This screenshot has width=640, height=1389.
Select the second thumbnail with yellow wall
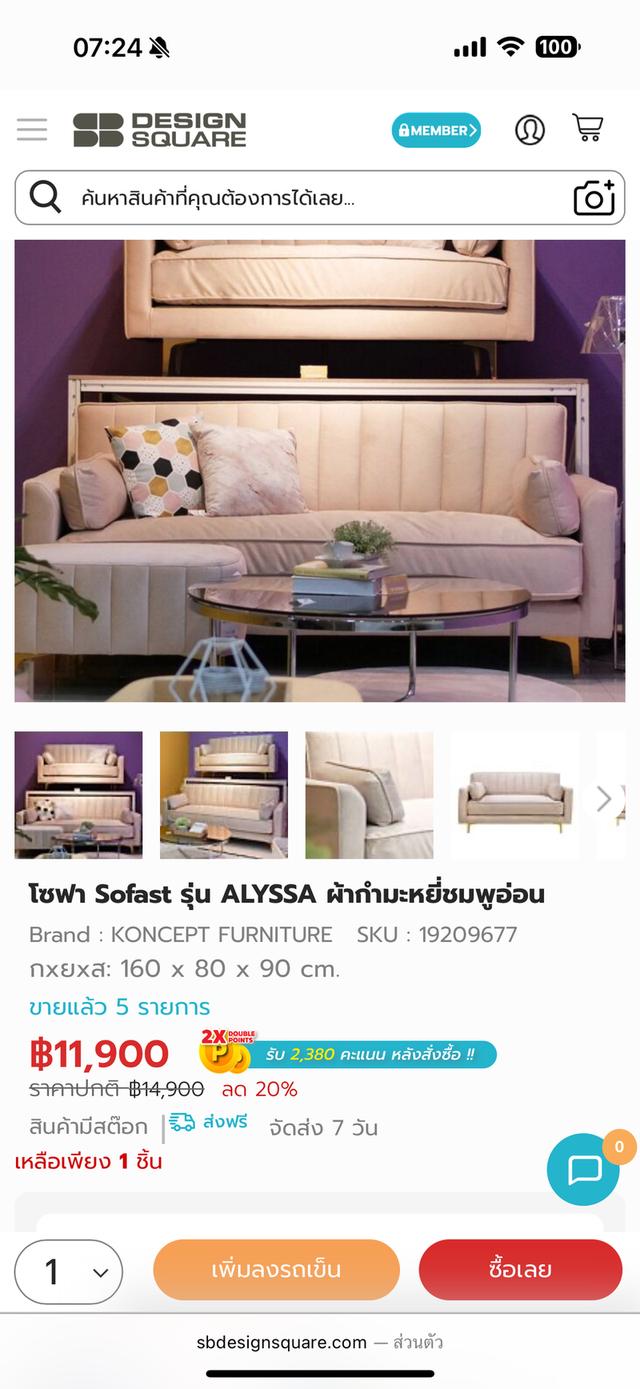click(x=224, y=795)
